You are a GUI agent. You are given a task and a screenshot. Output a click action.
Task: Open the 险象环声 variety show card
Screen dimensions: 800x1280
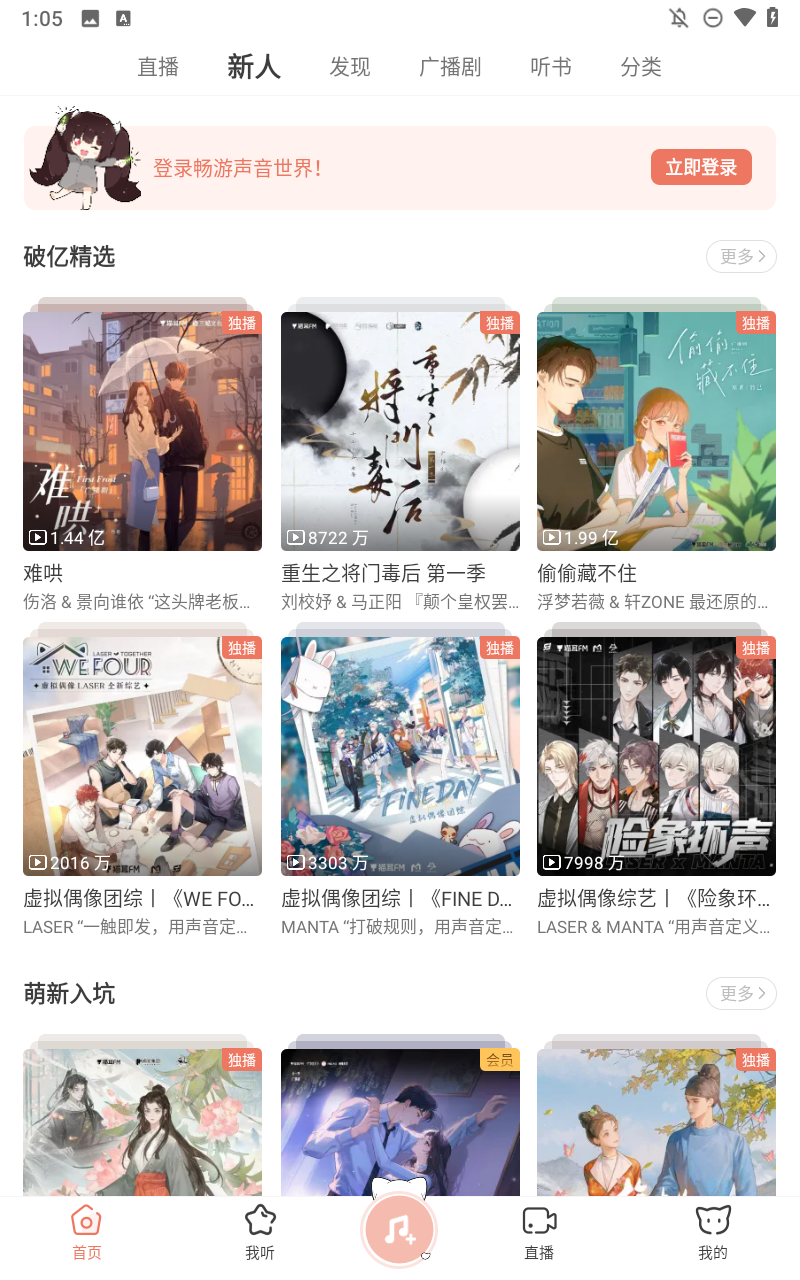(x=656, y=756)
